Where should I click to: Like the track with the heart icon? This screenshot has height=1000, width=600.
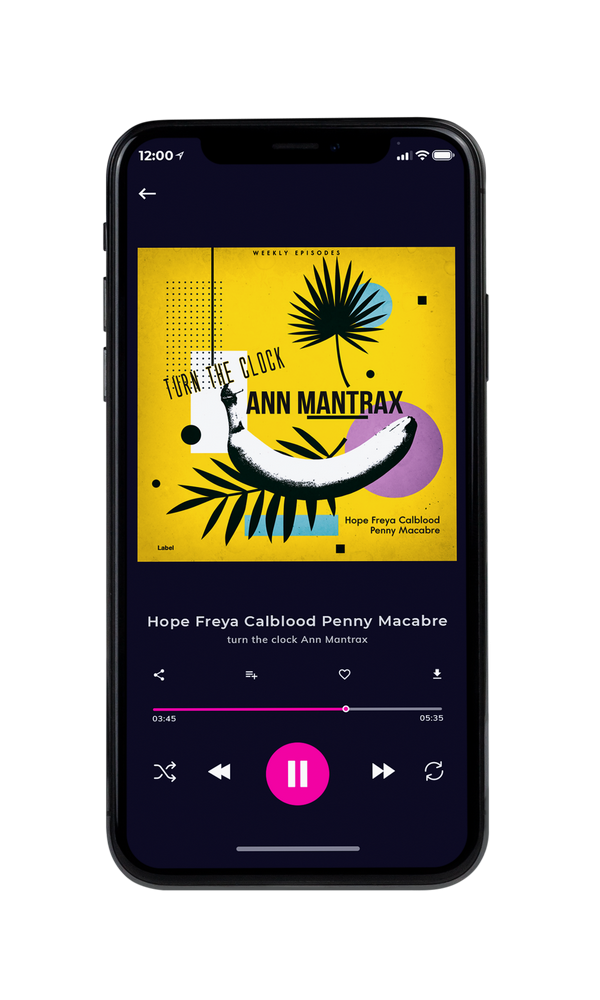point(344,674)
